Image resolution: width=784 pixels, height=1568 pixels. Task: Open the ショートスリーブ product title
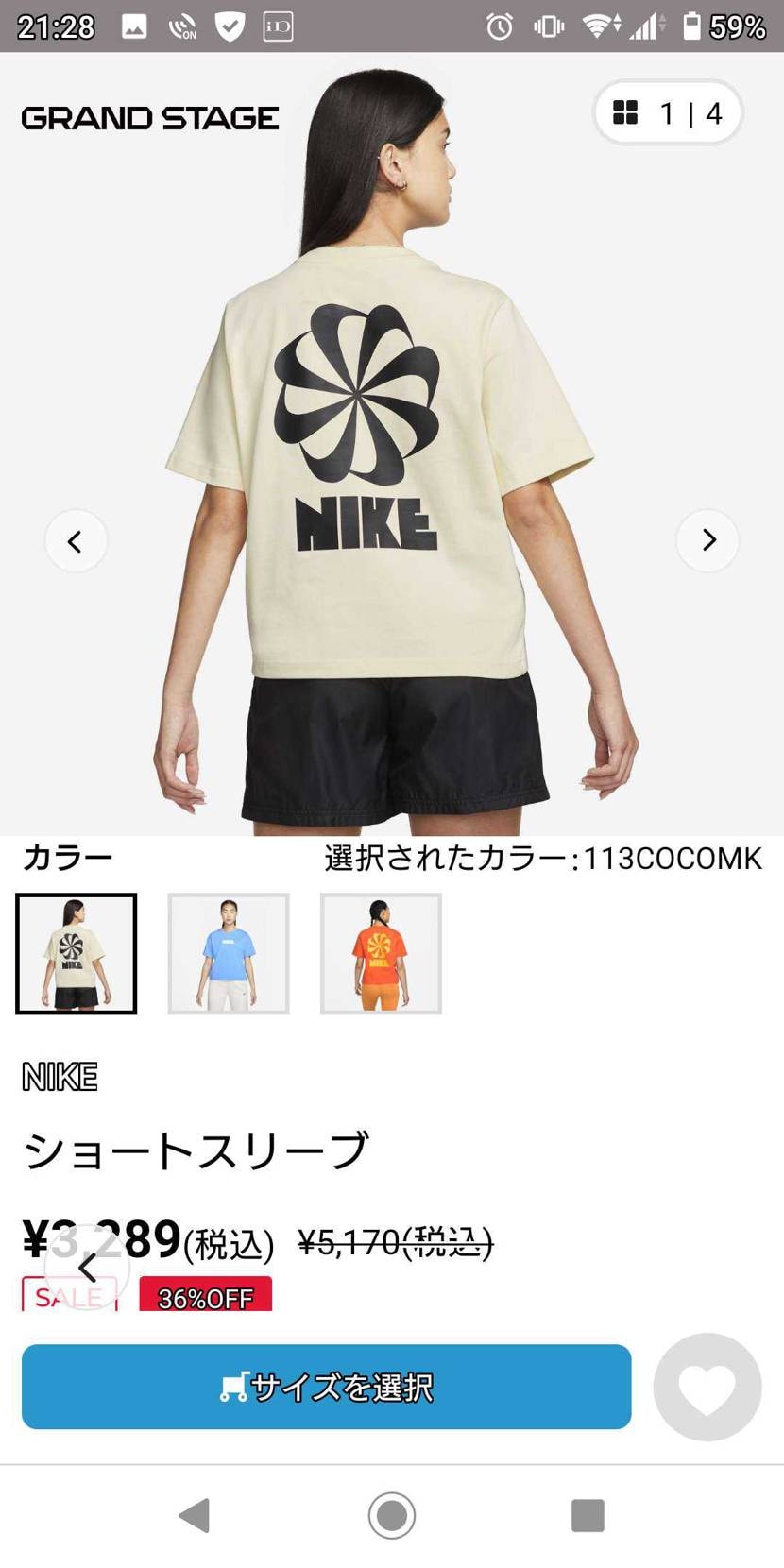[x=196, y=1148]
